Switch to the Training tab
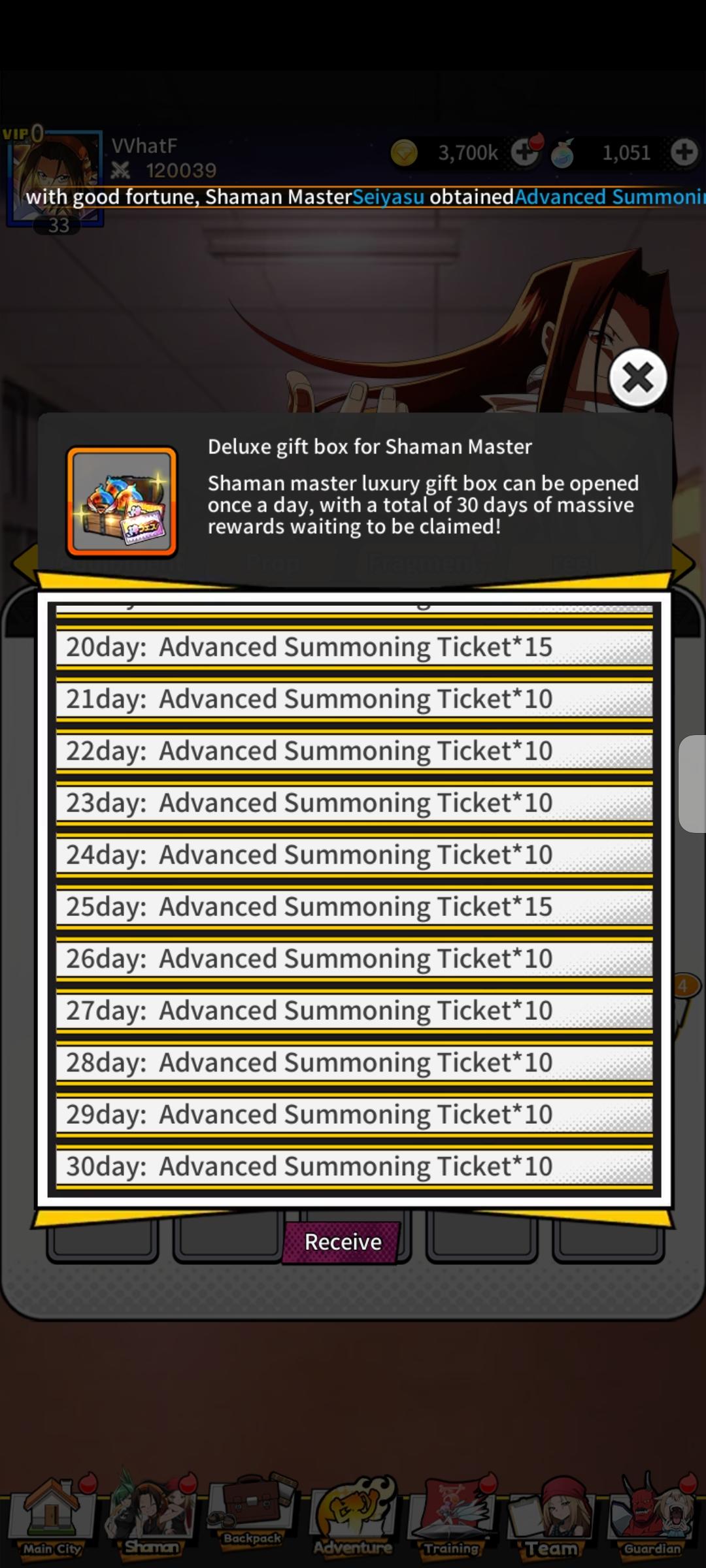 tap(452, 1517)
